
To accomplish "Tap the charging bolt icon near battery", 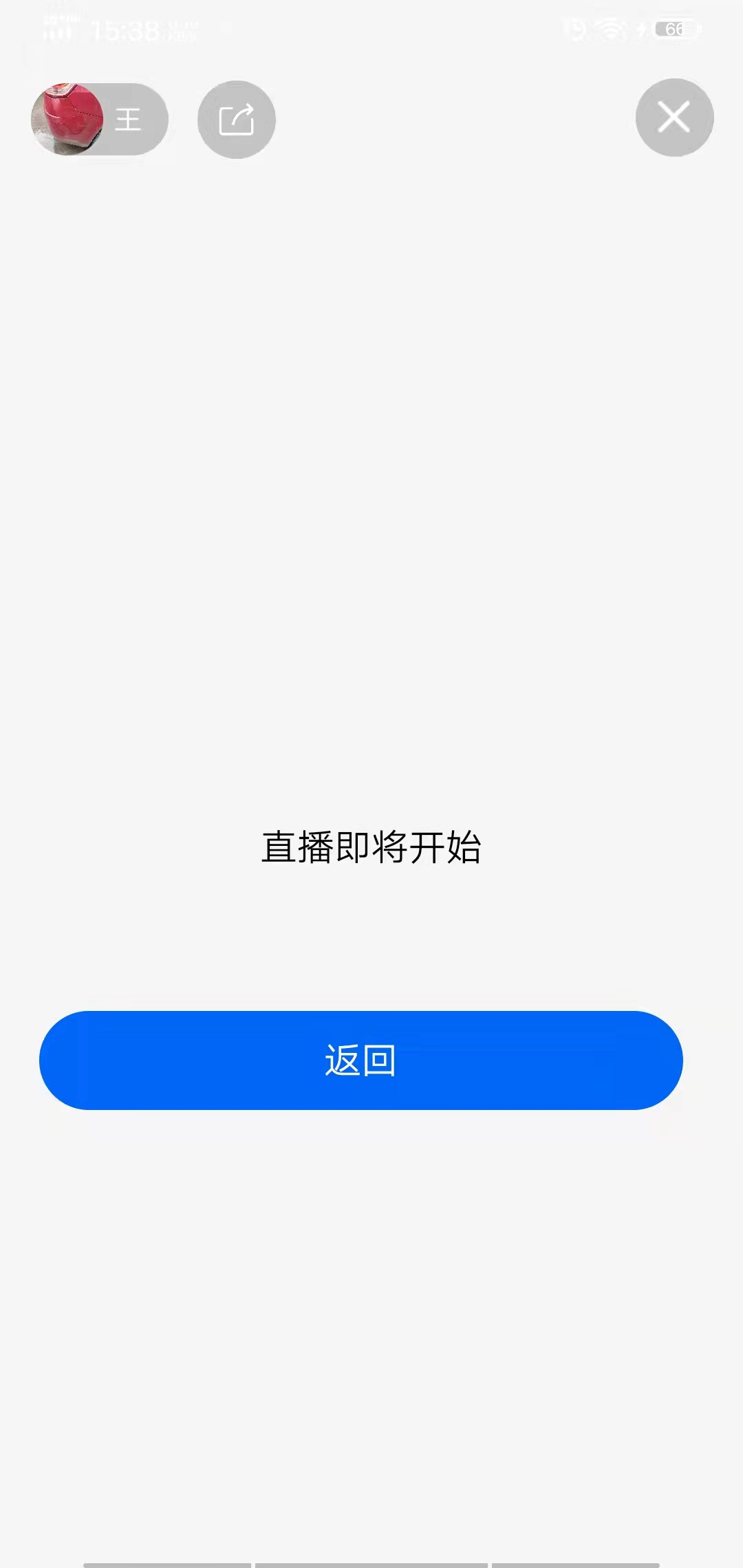I will (640, 28).
